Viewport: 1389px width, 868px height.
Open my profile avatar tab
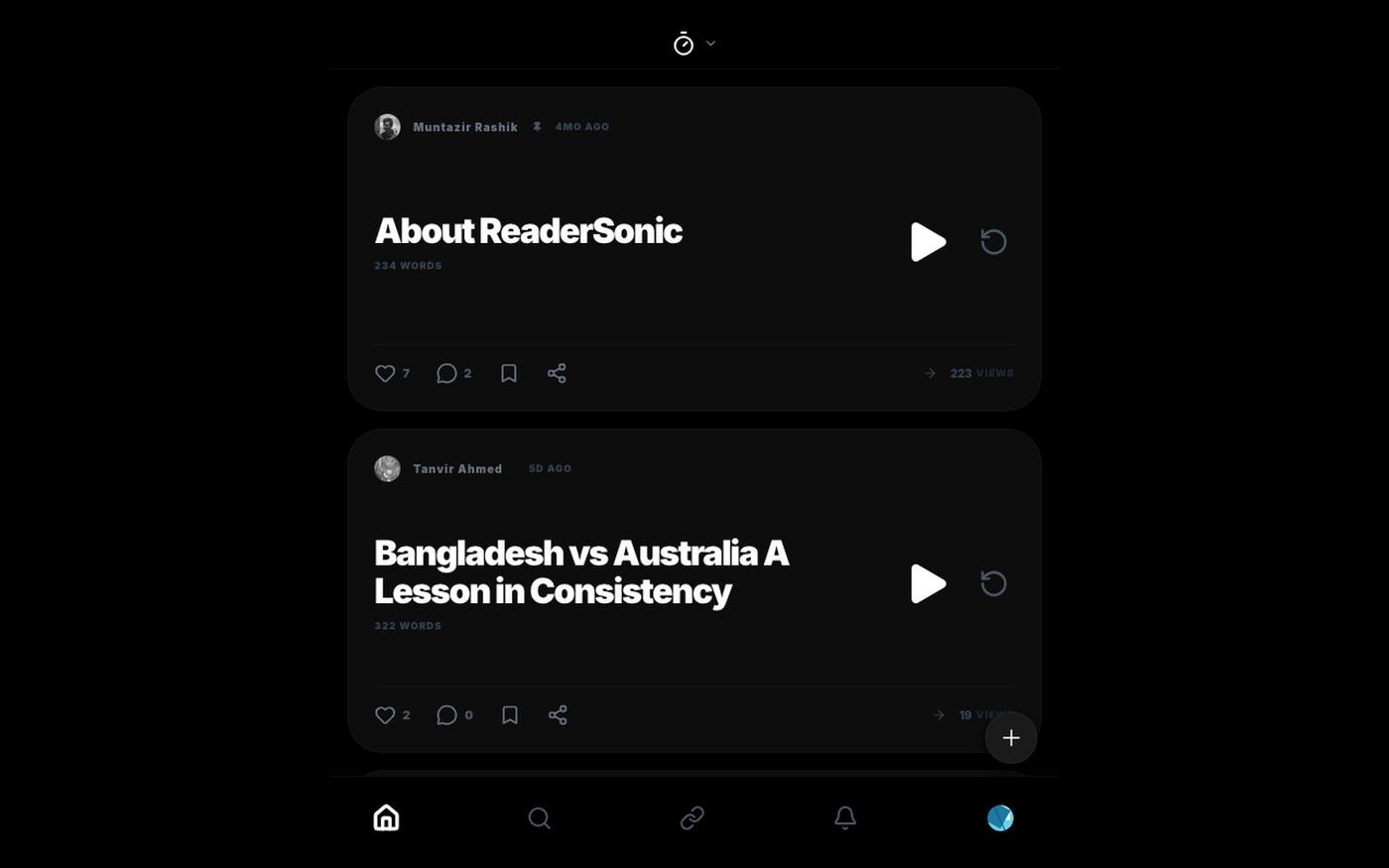pyautogui.click(x=1000, y=818)
